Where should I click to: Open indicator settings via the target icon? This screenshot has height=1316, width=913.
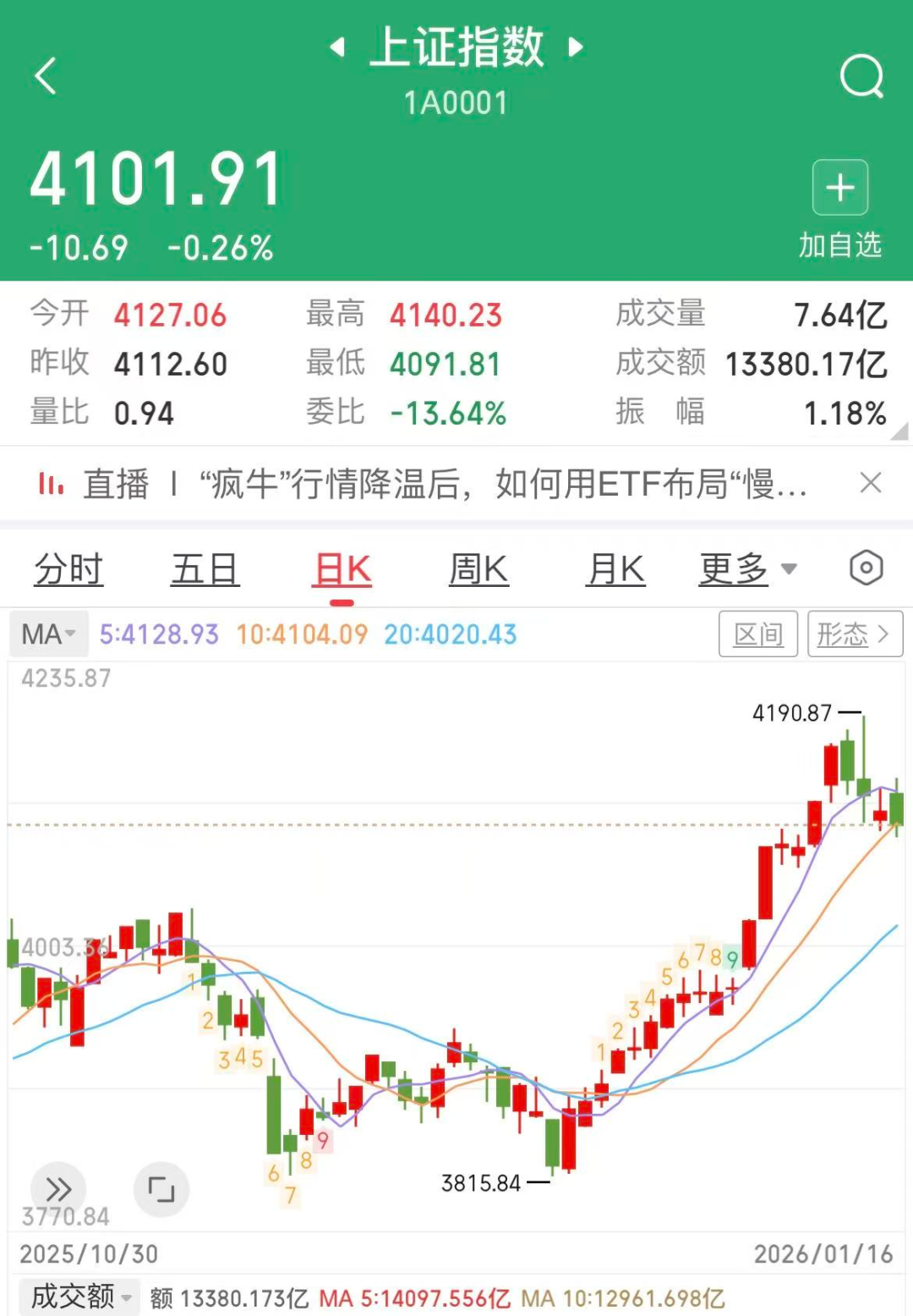pyautogui.click(x=866, y=568)
